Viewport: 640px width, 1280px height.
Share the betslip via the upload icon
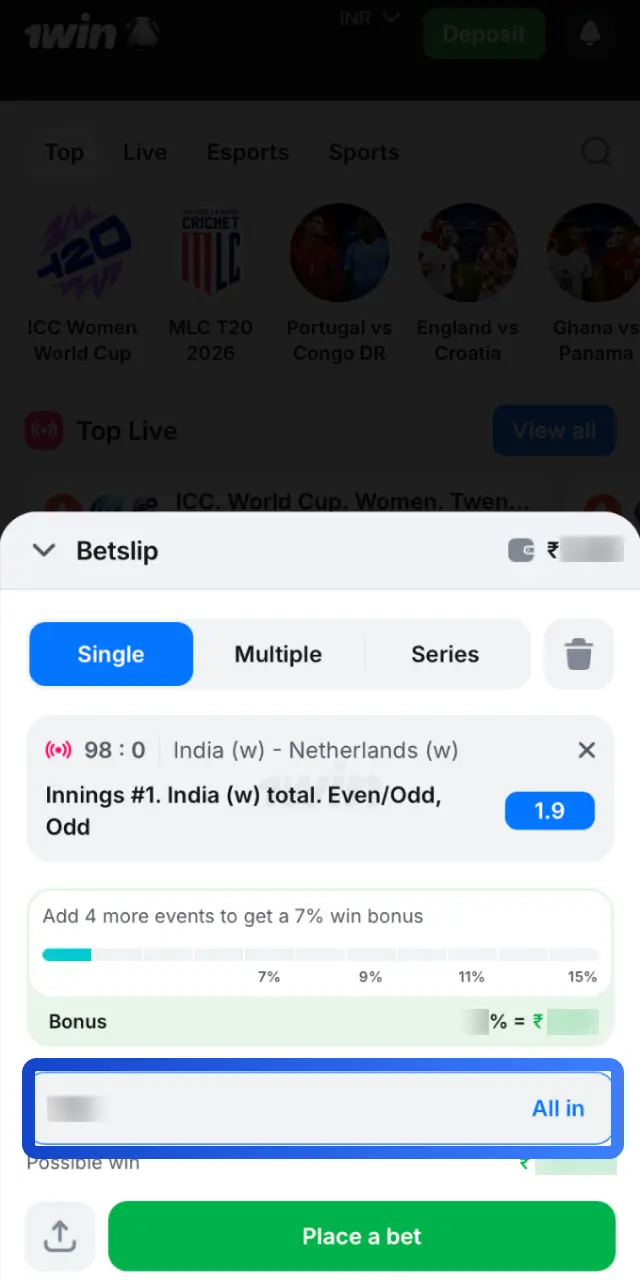60,1236
